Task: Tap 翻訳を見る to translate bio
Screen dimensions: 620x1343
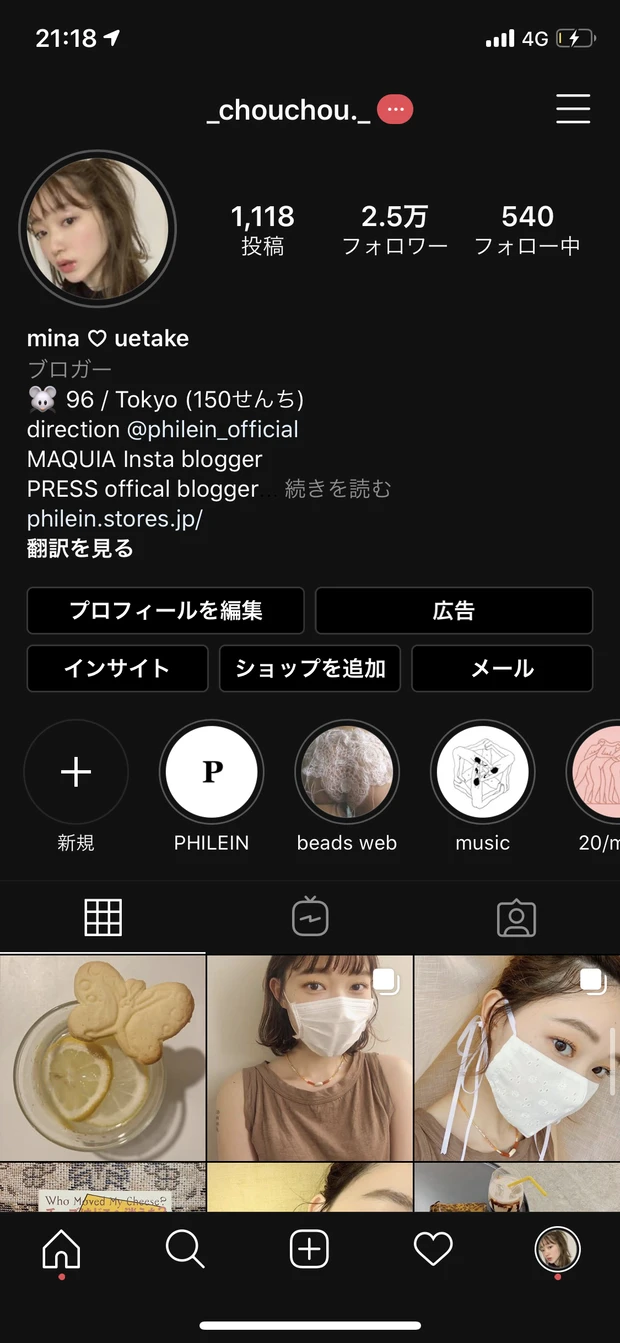Action: (x=80, y=548)
